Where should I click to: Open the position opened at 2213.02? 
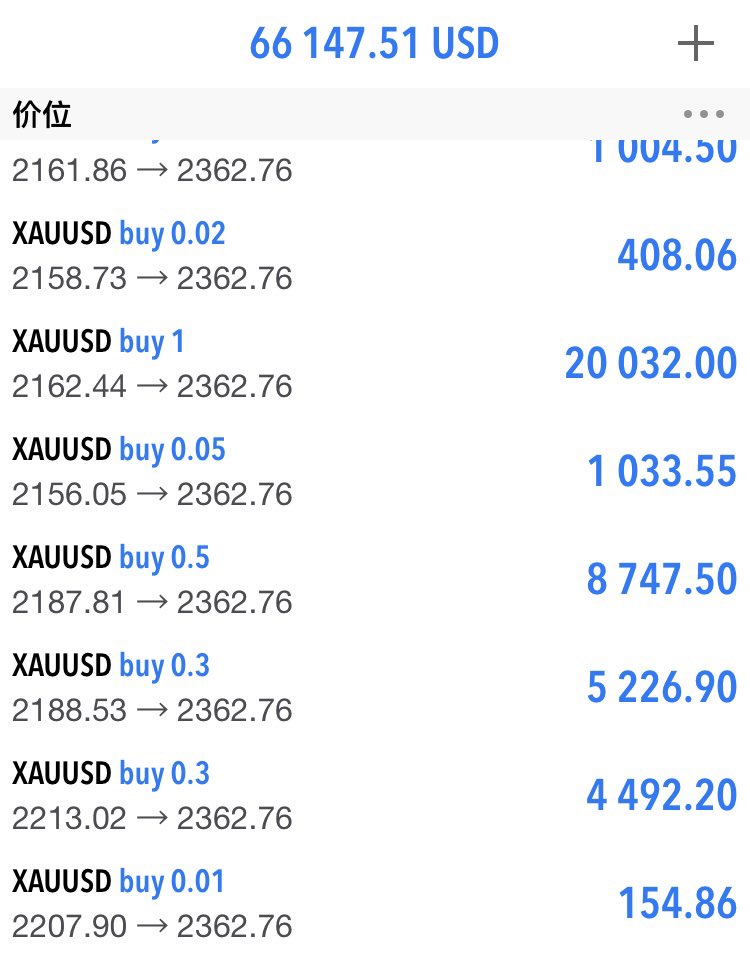(374, 795)
